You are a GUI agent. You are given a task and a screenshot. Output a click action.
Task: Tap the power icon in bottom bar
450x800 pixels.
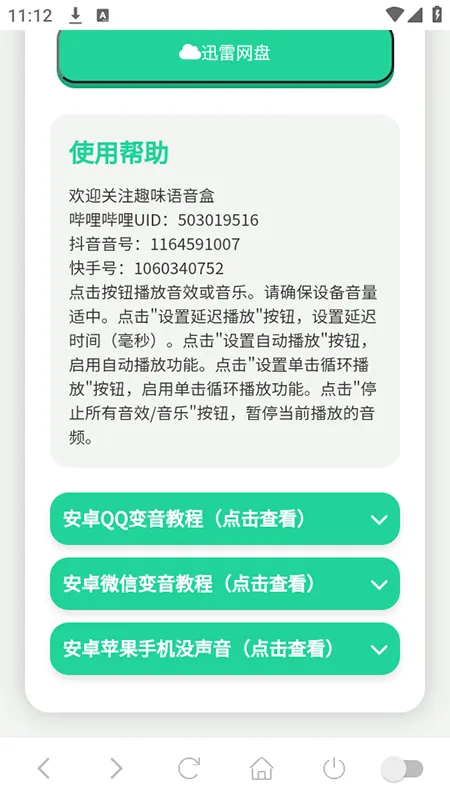(334, 768)
